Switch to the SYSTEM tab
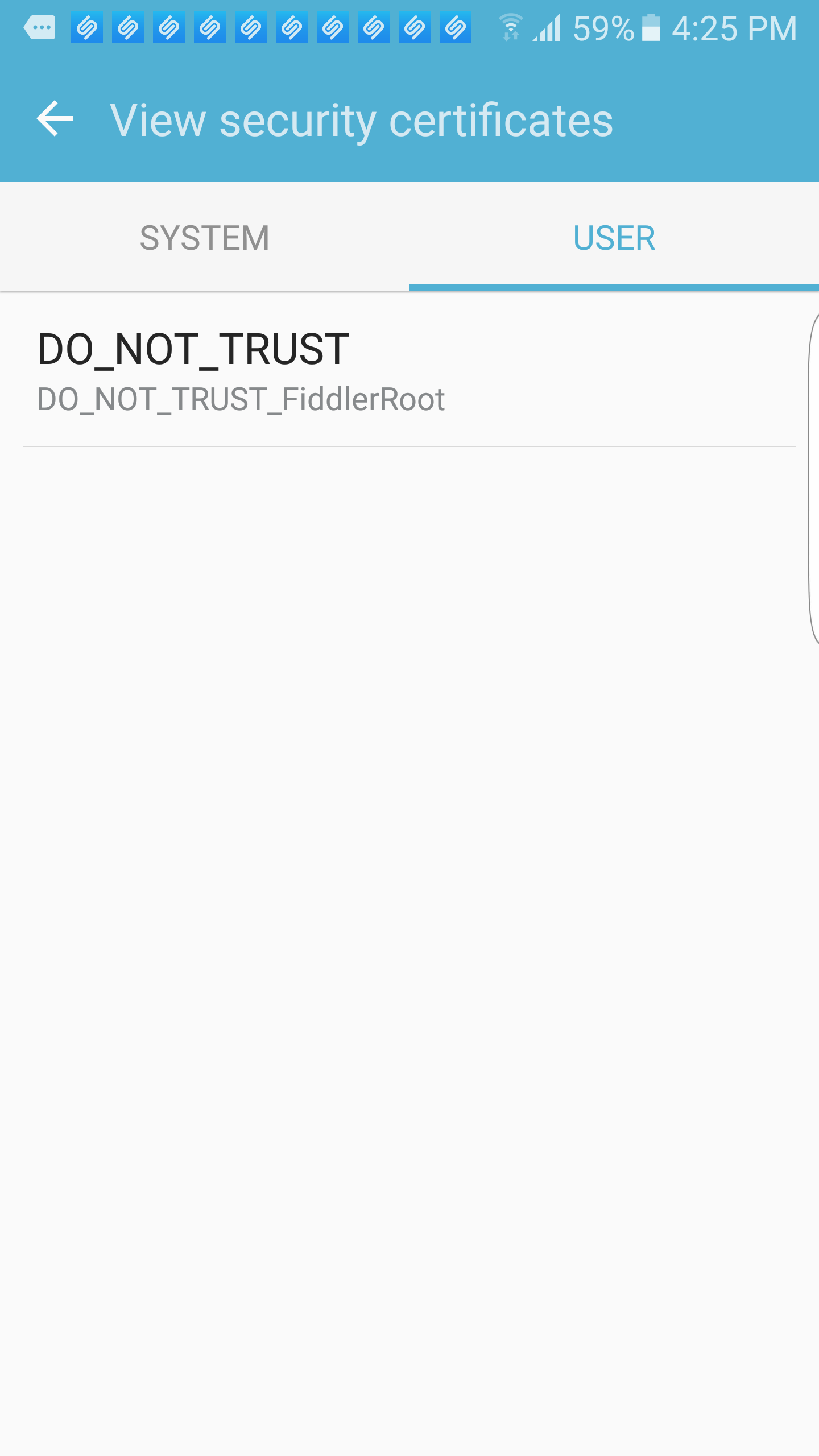Image resolution: width=819 pixels, height=1456 pixels. point(205,238)
